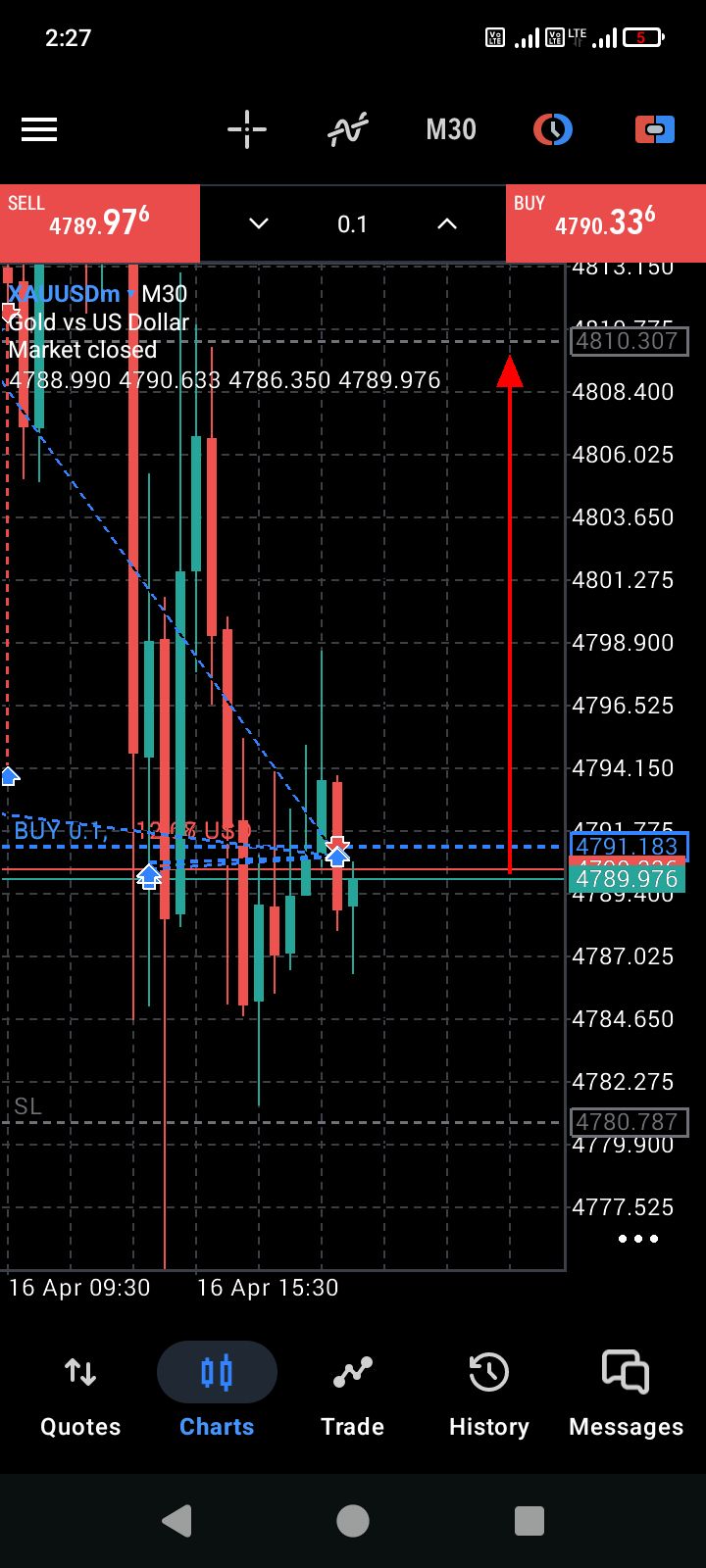706x1568 pixels.
Task: Select the Charts tab
Action: pyautogui.click(x=217, y=1392)
